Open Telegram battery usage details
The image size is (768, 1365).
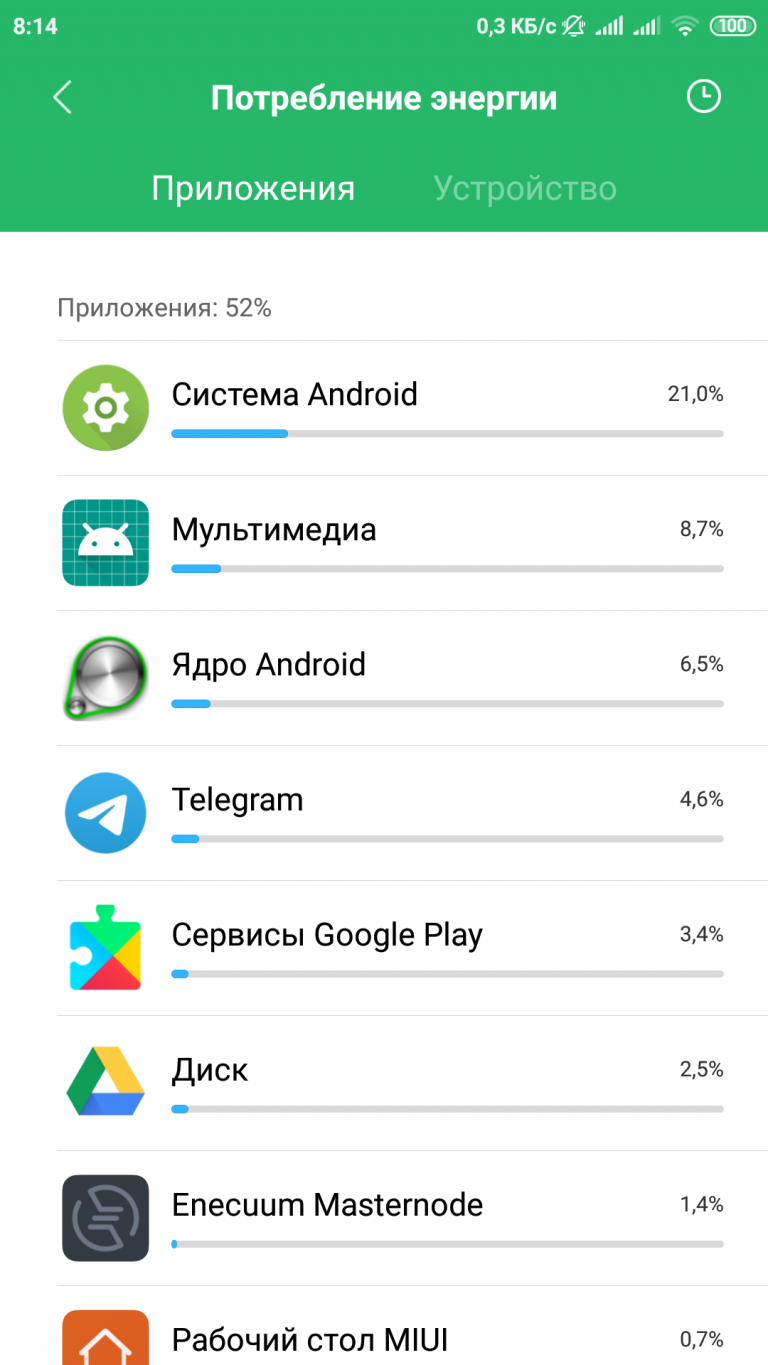click(x=412, y=813)
